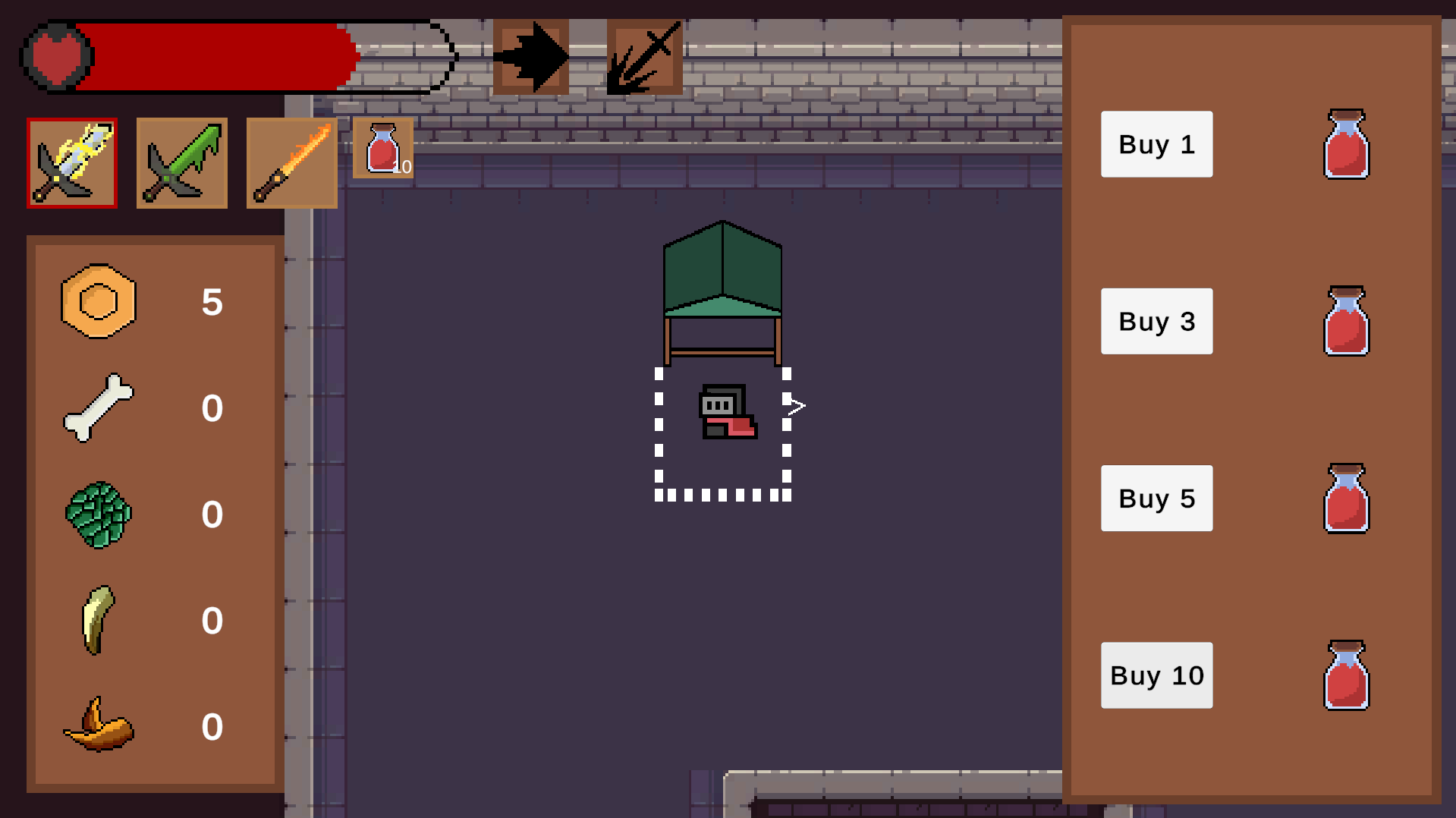Tap the Buy 1 potion button
This screenshot has height=818, width=1456.
point(1156,144)
